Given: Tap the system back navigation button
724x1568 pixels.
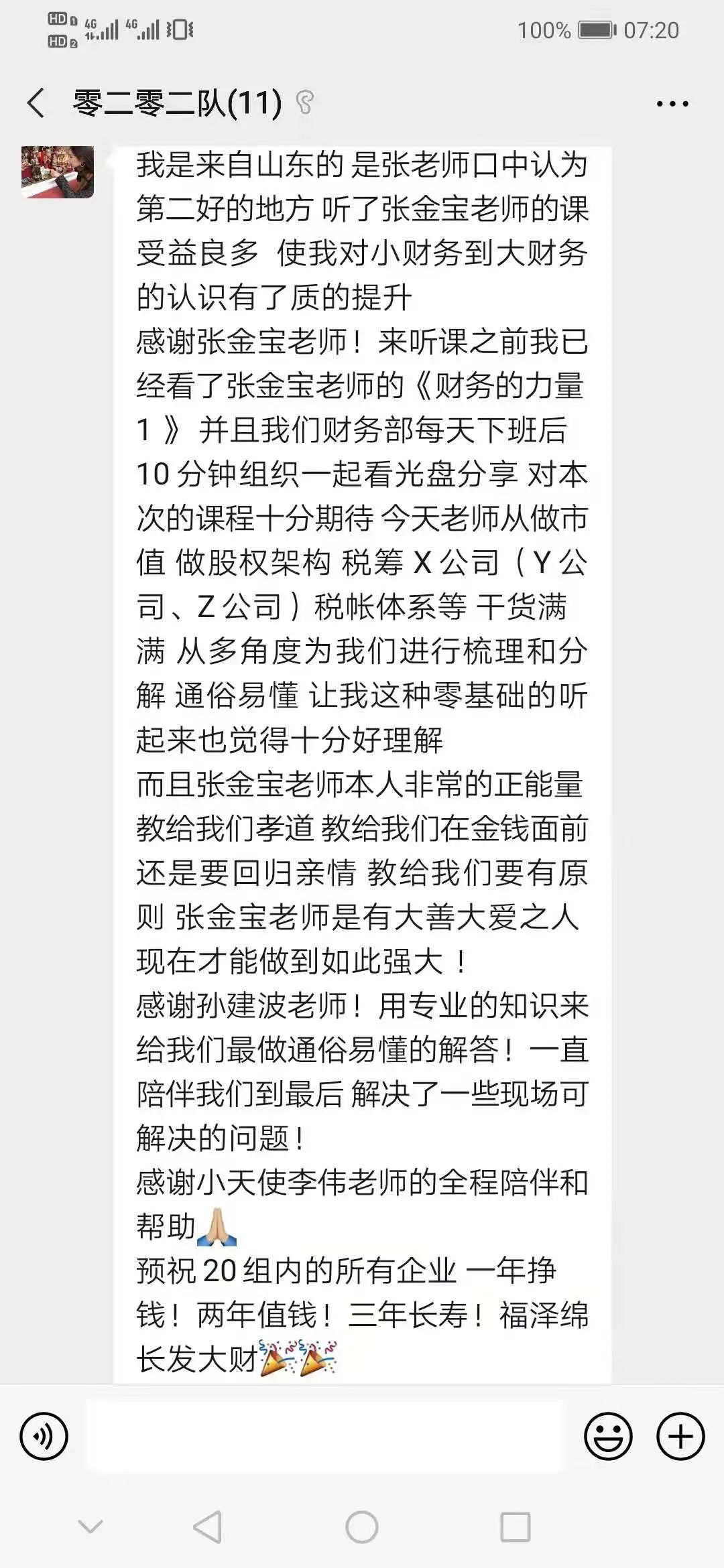Looking at the screenshot, I should click(x=207, y=1528).
